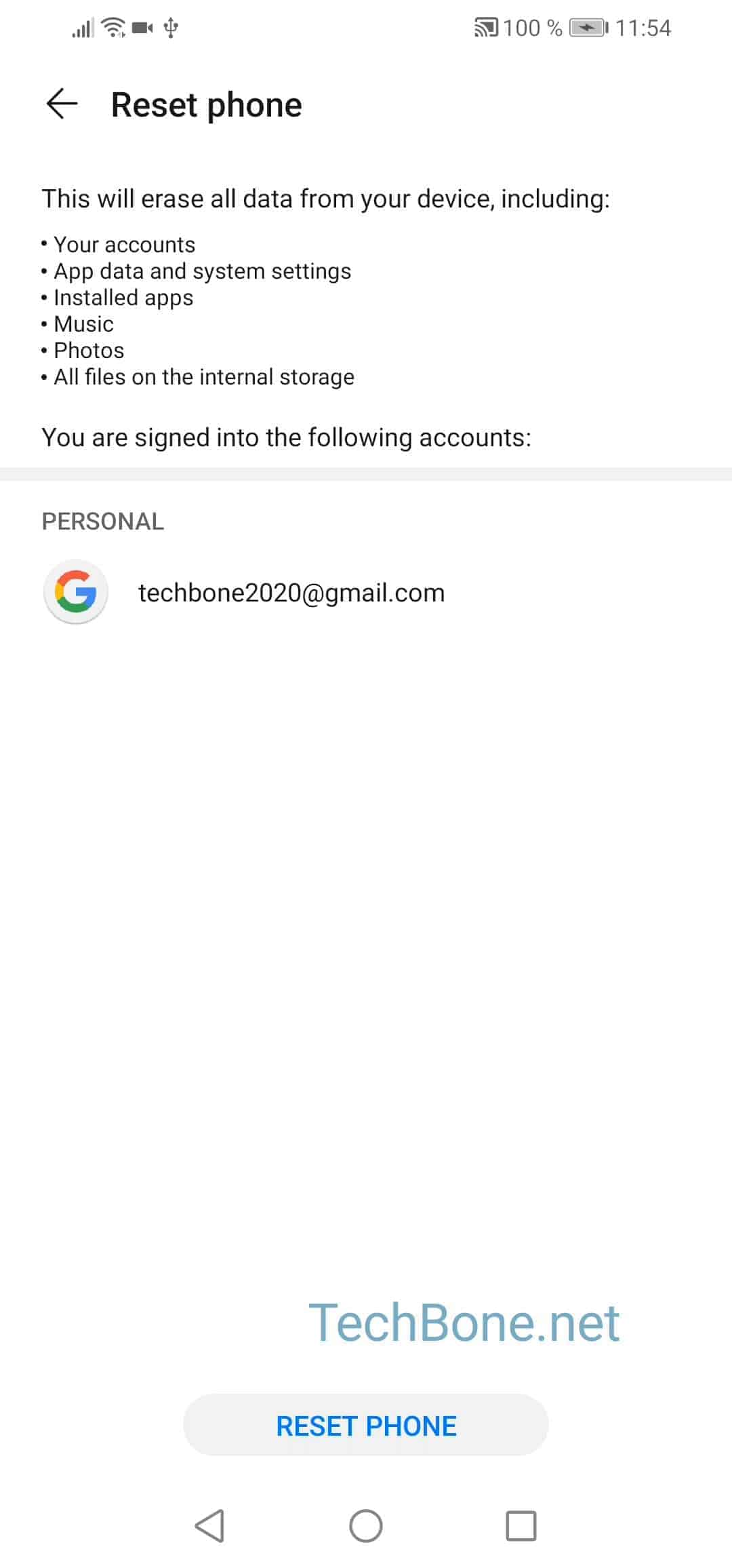Tap the system back navigation button

[x=209, y=1527]
